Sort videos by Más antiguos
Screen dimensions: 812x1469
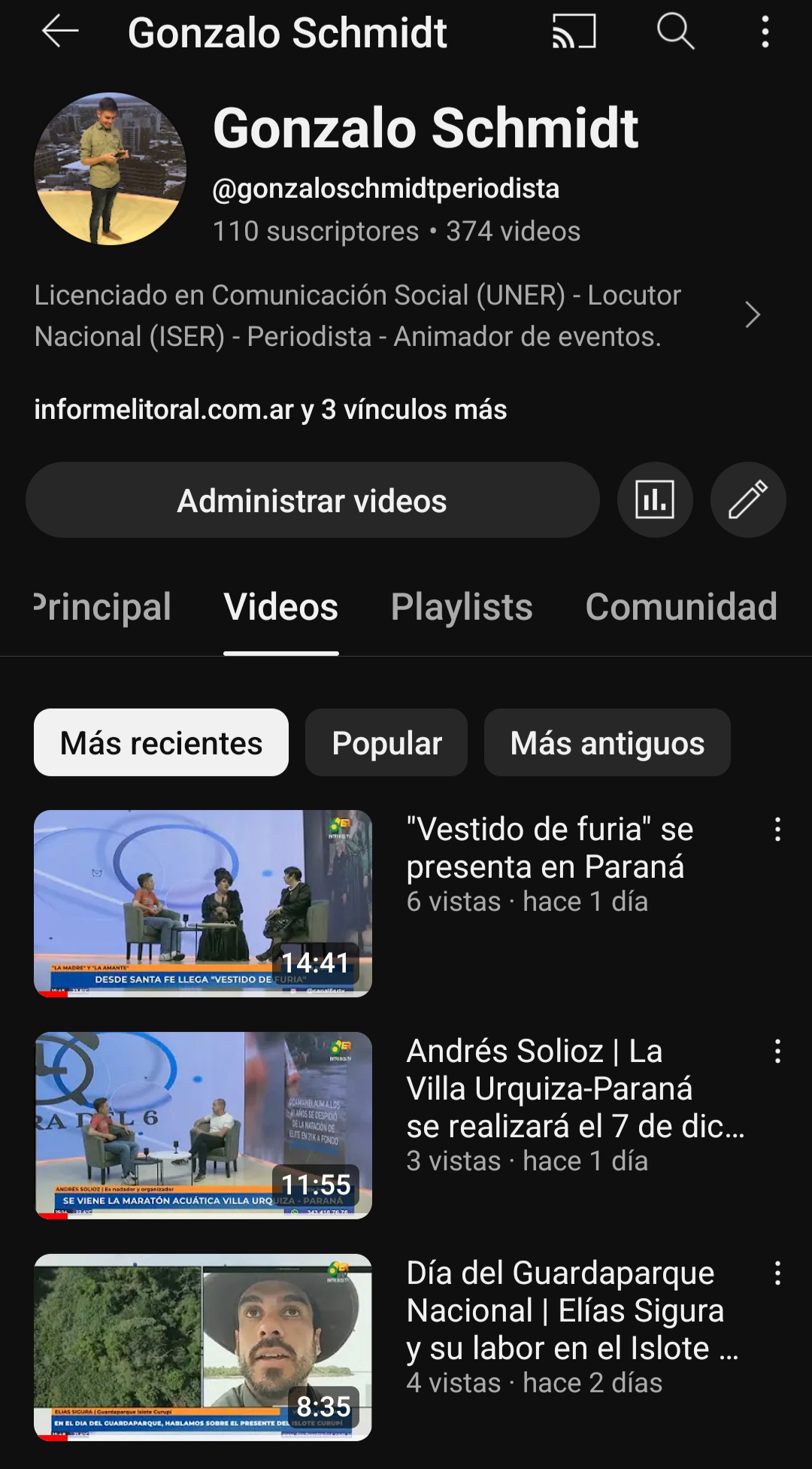[607, 743]
